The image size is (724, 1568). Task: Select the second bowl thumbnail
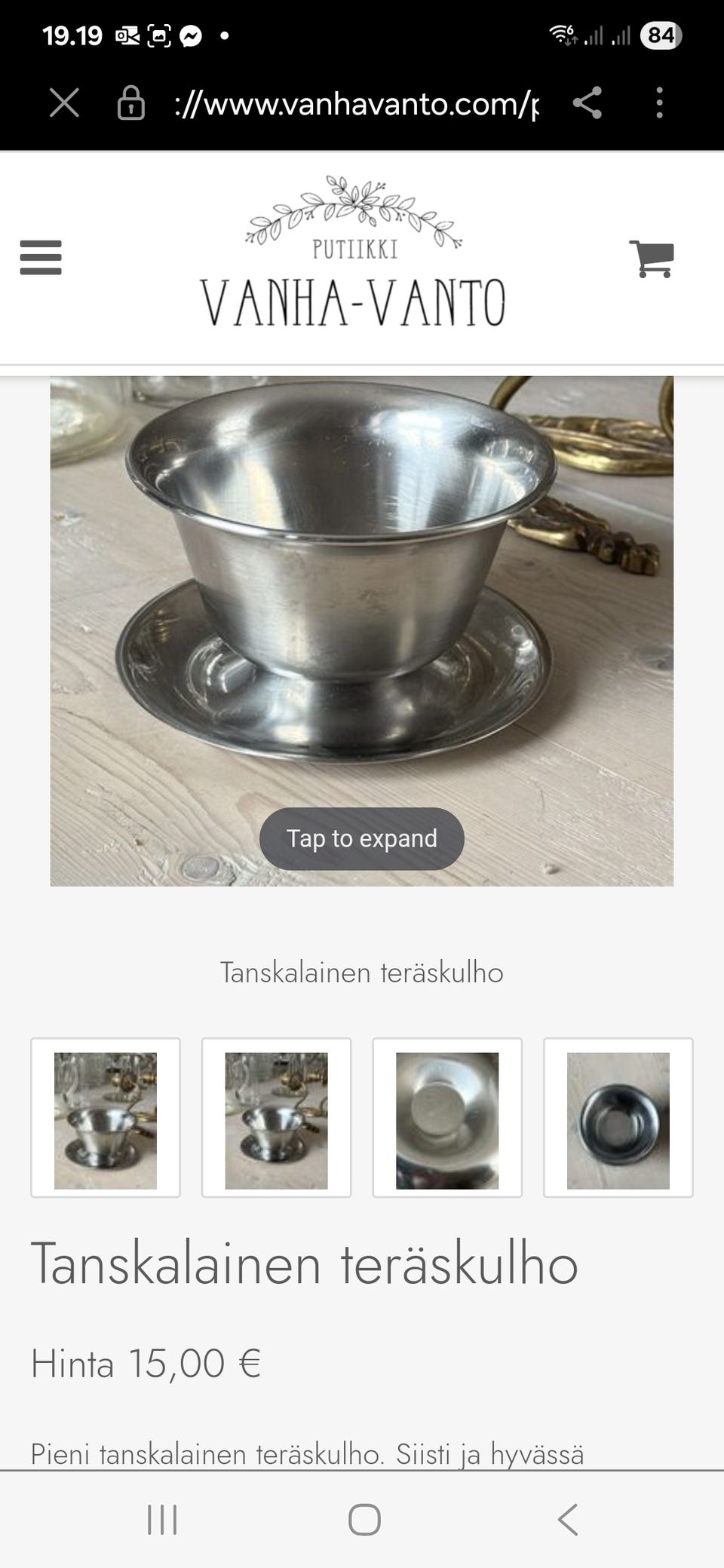[276, 1118]
